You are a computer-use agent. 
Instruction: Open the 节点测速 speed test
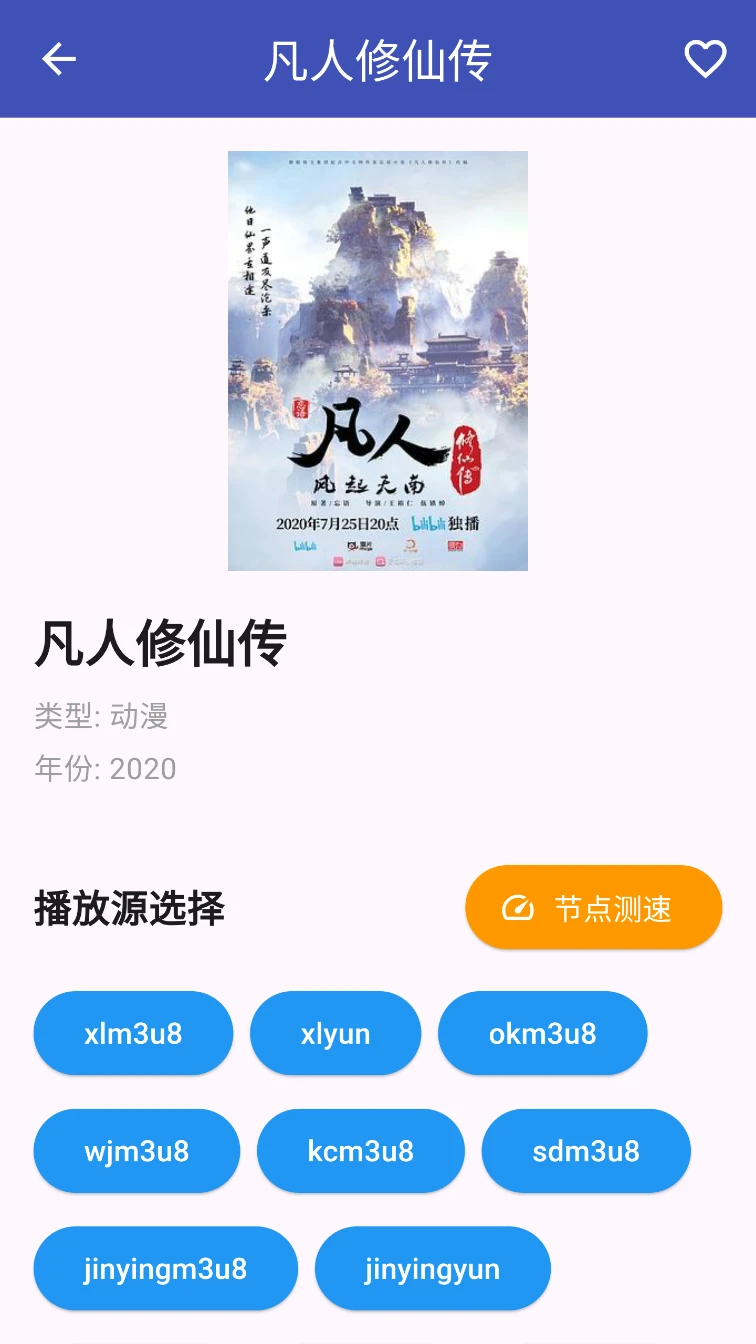pos(593,906)
